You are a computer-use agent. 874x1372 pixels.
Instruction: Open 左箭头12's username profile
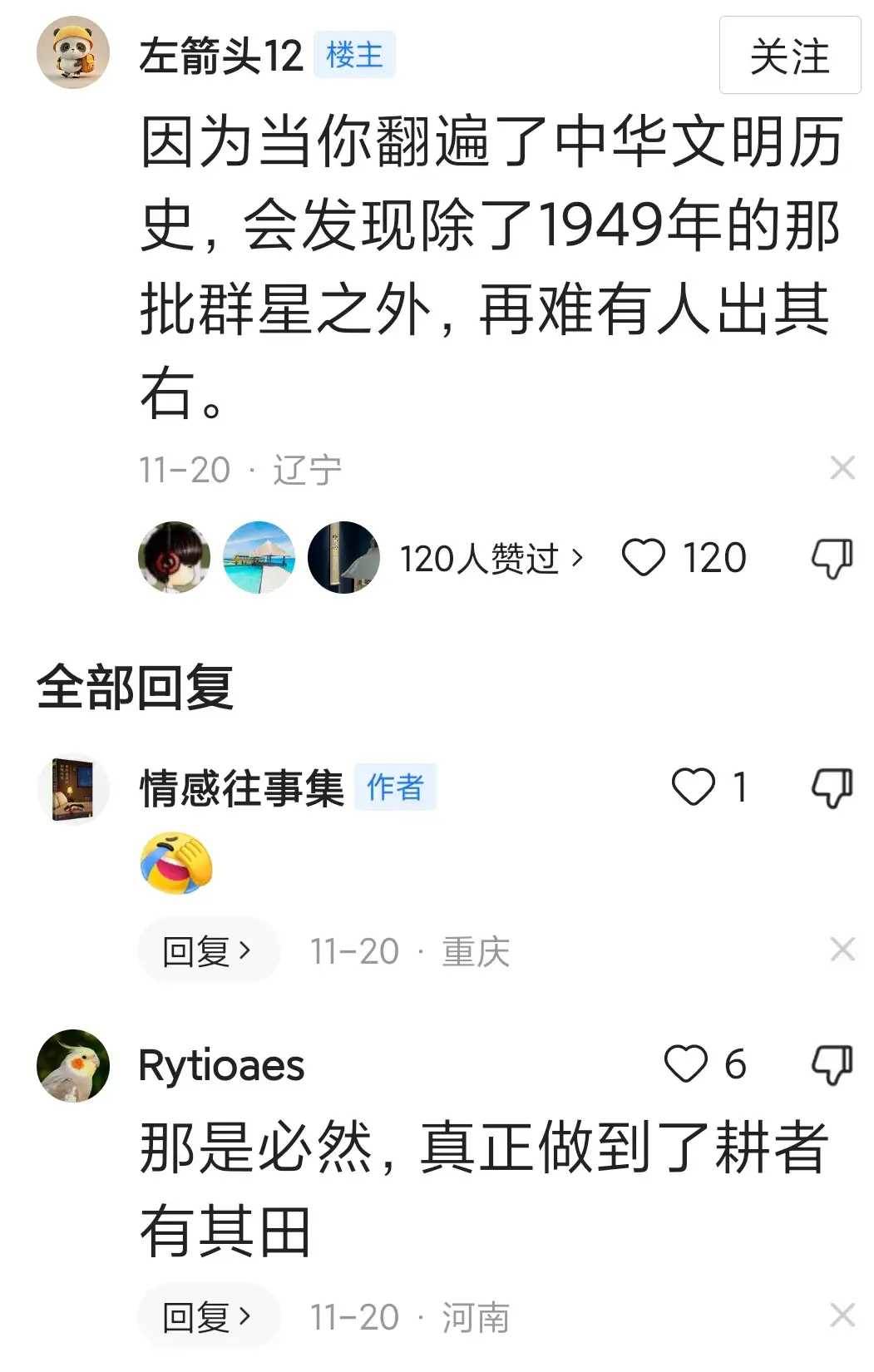point(220,56)
